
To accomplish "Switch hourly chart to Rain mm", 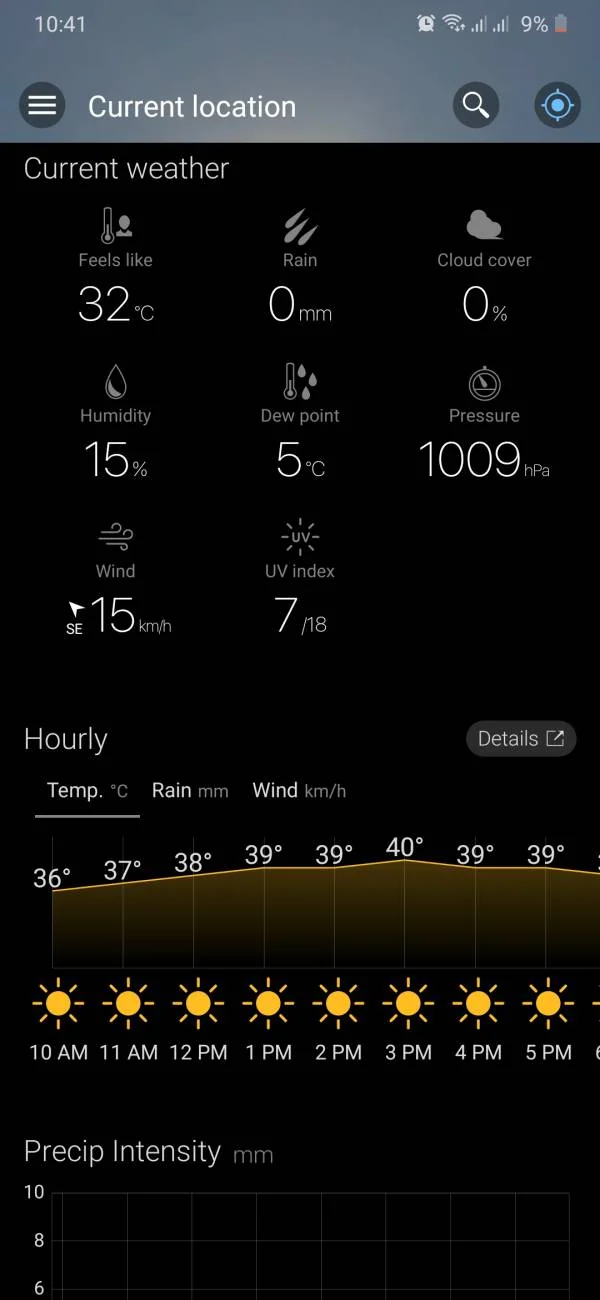I will click(190, 791).
